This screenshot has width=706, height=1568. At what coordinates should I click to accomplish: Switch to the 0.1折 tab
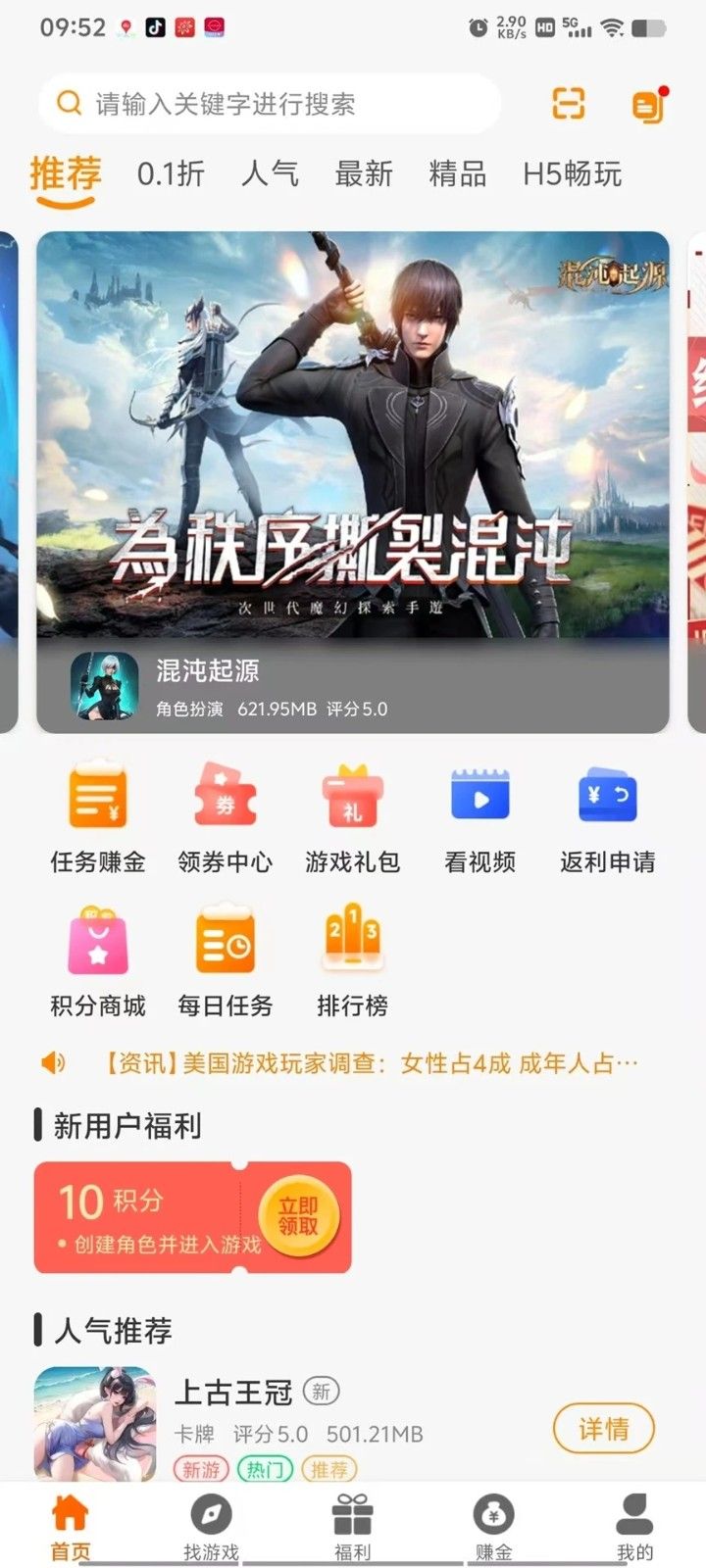tap(171, 174)
